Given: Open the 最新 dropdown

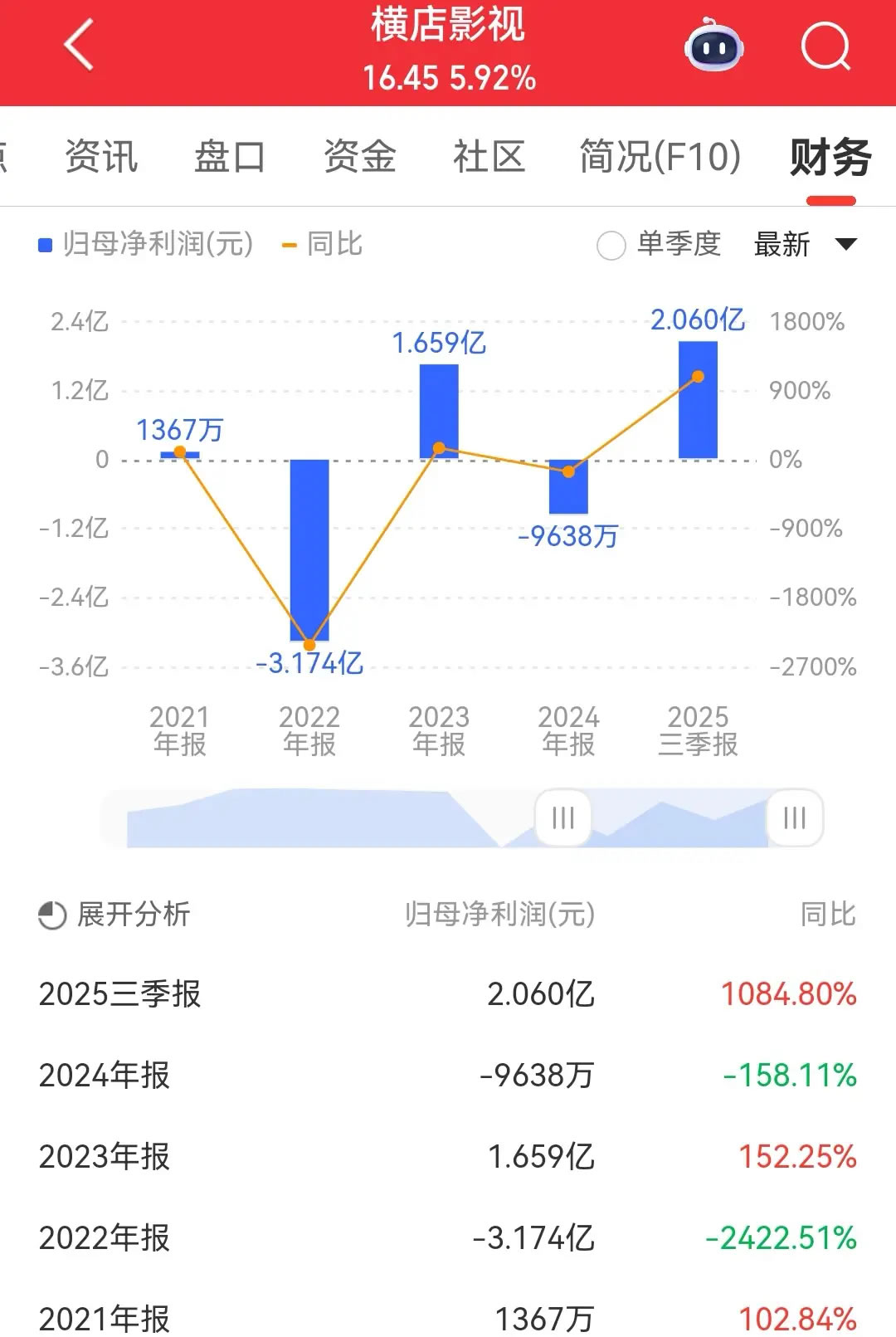Looking at the screenshot, I should coord(805,245).
